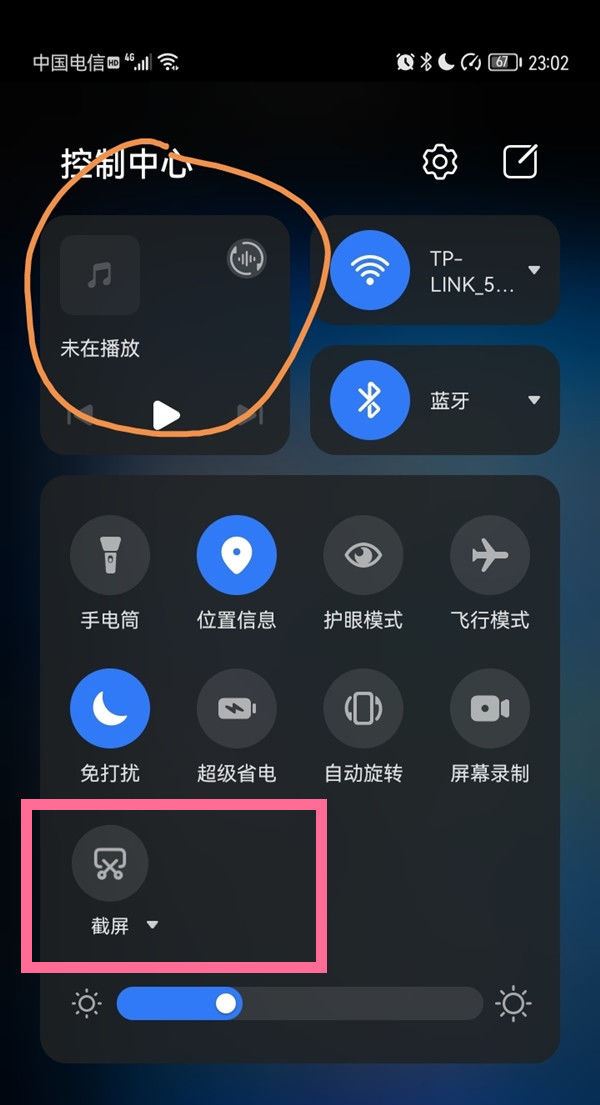Viewport: 600px width, 1105px height.
Task: Toggle auto-rotate (自动旋转)
Action: click(363, 709)
